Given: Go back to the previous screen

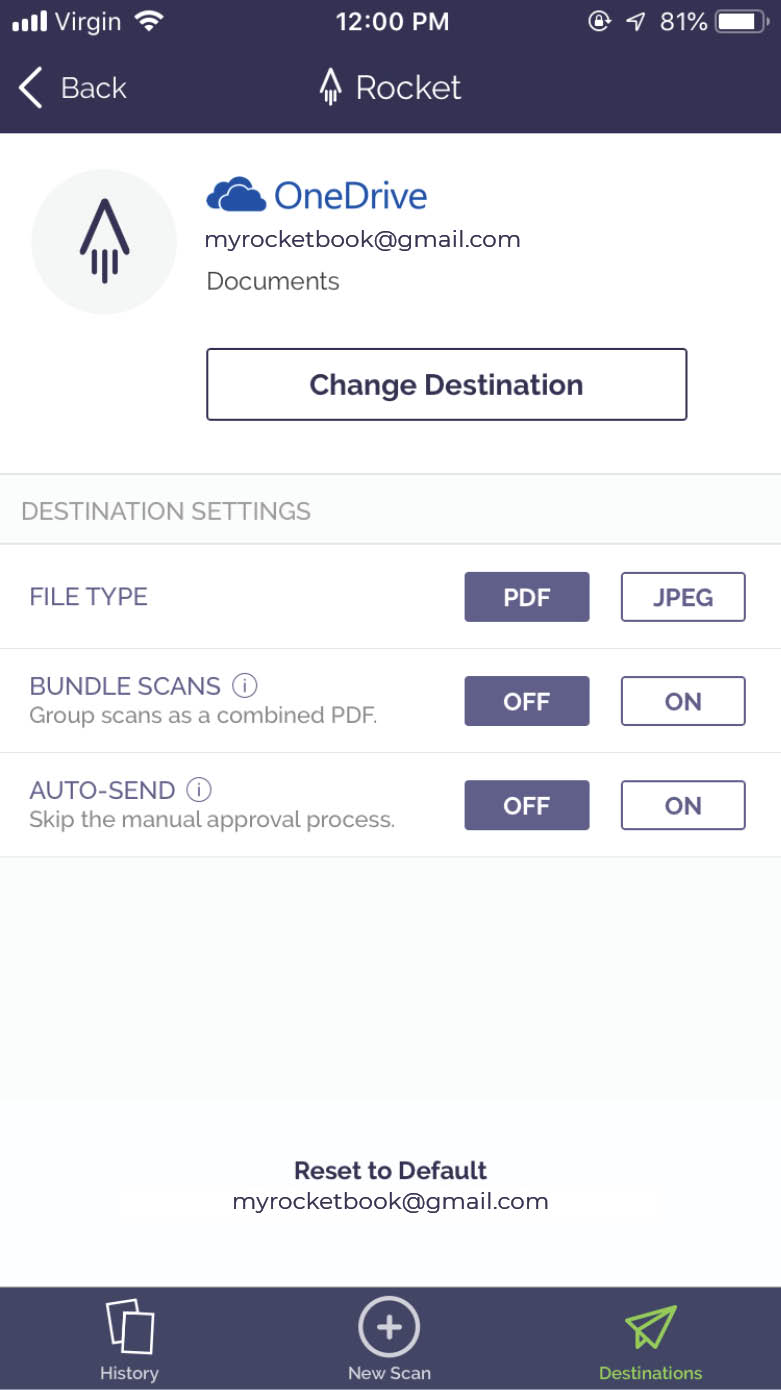Looking at the screenshot, I should 72,88.
